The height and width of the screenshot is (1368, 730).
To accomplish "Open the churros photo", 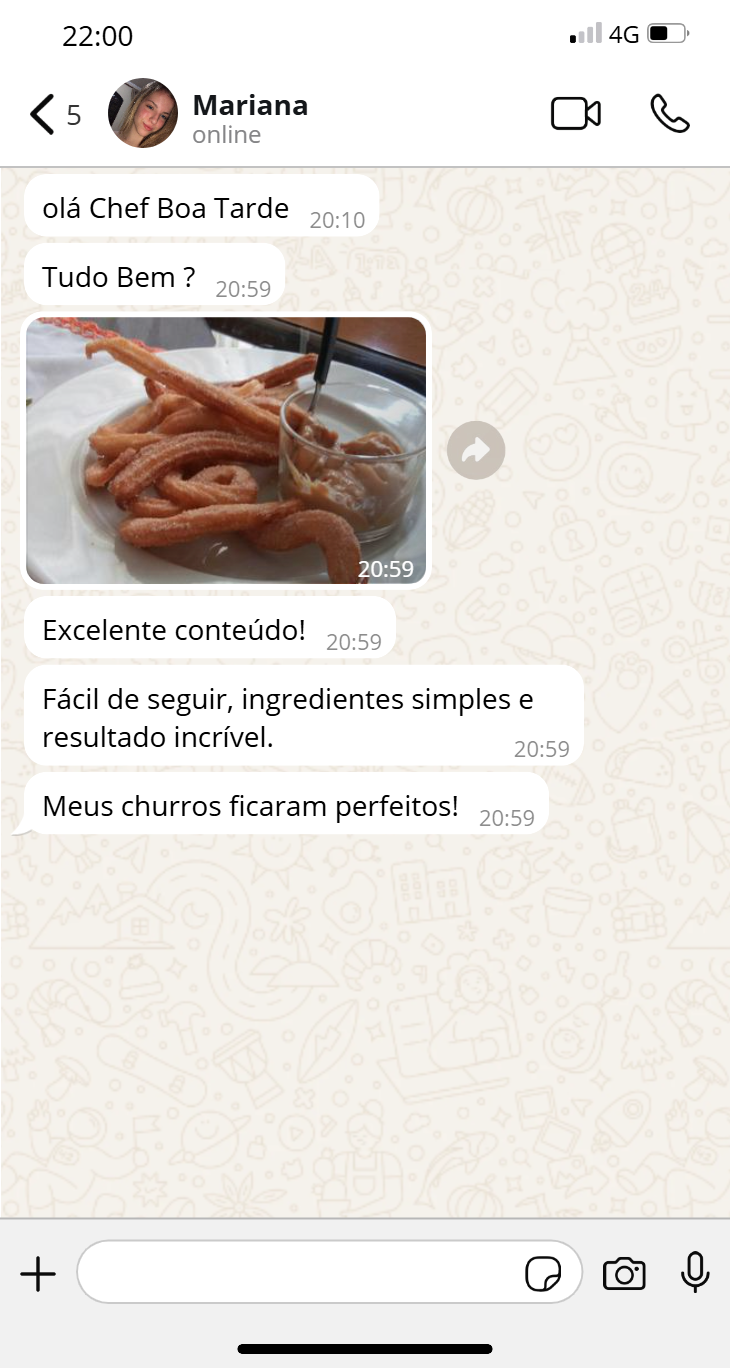I will coord(226,450).
